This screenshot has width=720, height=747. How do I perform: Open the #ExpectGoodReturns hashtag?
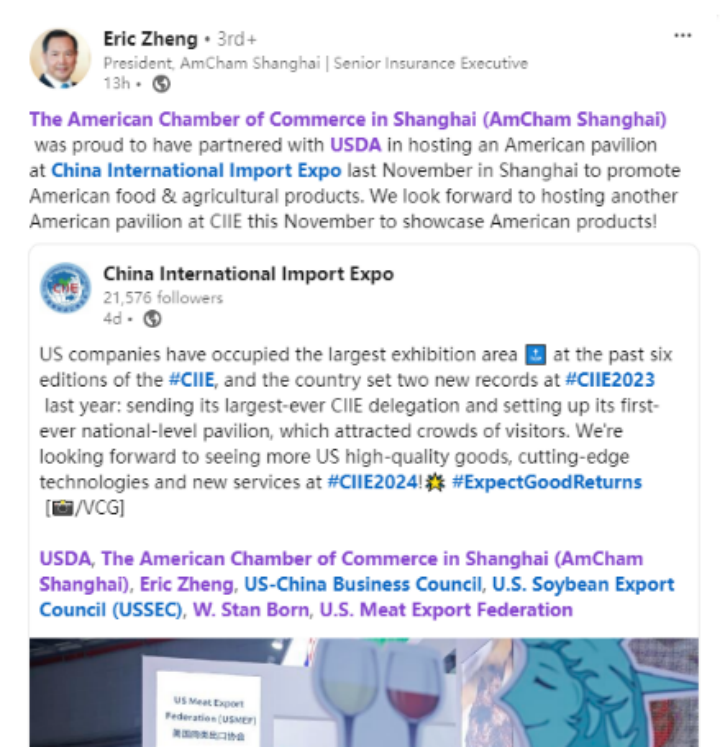tap(546, 483)
